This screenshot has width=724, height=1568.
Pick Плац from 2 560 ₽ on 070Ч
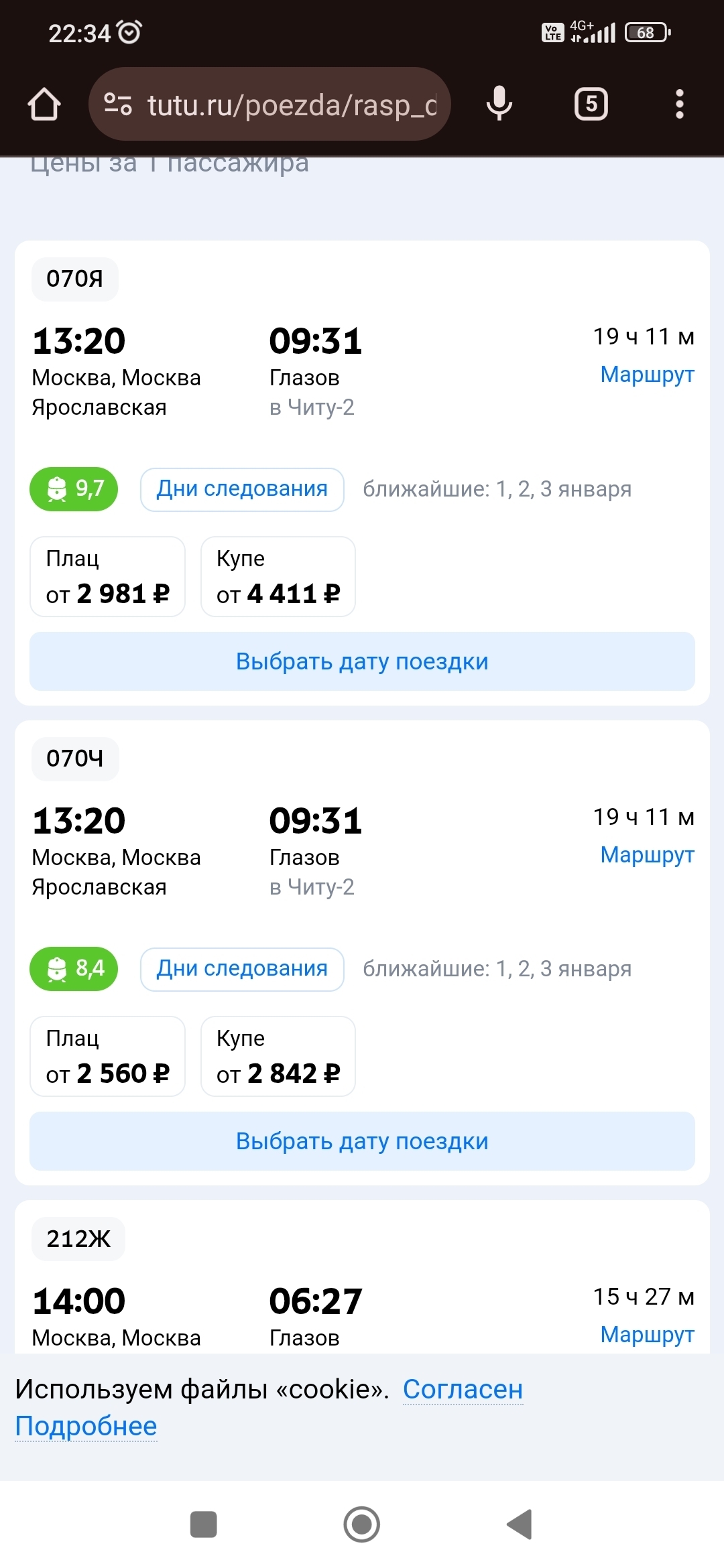coord(107,1056)
